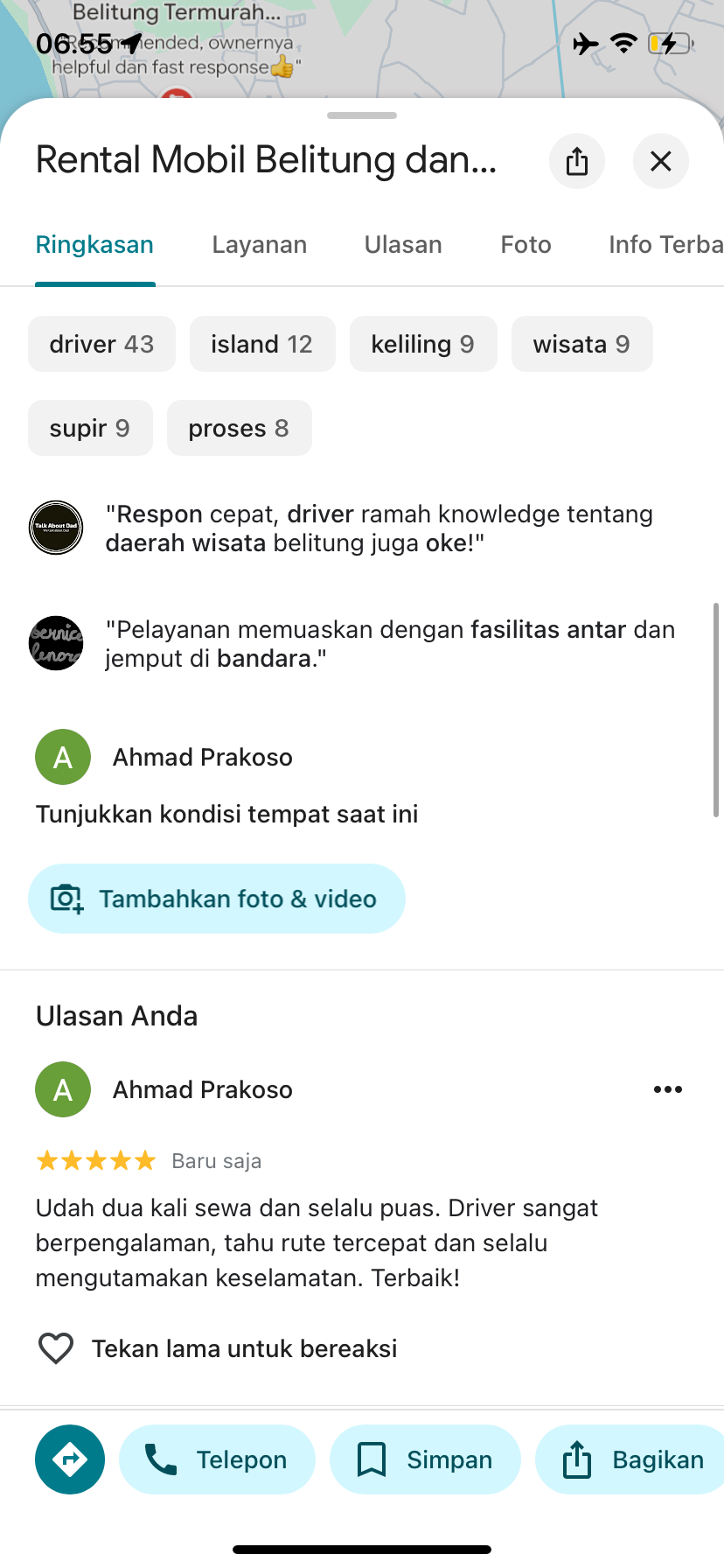Tap the keliling 9 keyword chip
The width and height of the screenshot is (724, 1568).
tap(423, 344)
